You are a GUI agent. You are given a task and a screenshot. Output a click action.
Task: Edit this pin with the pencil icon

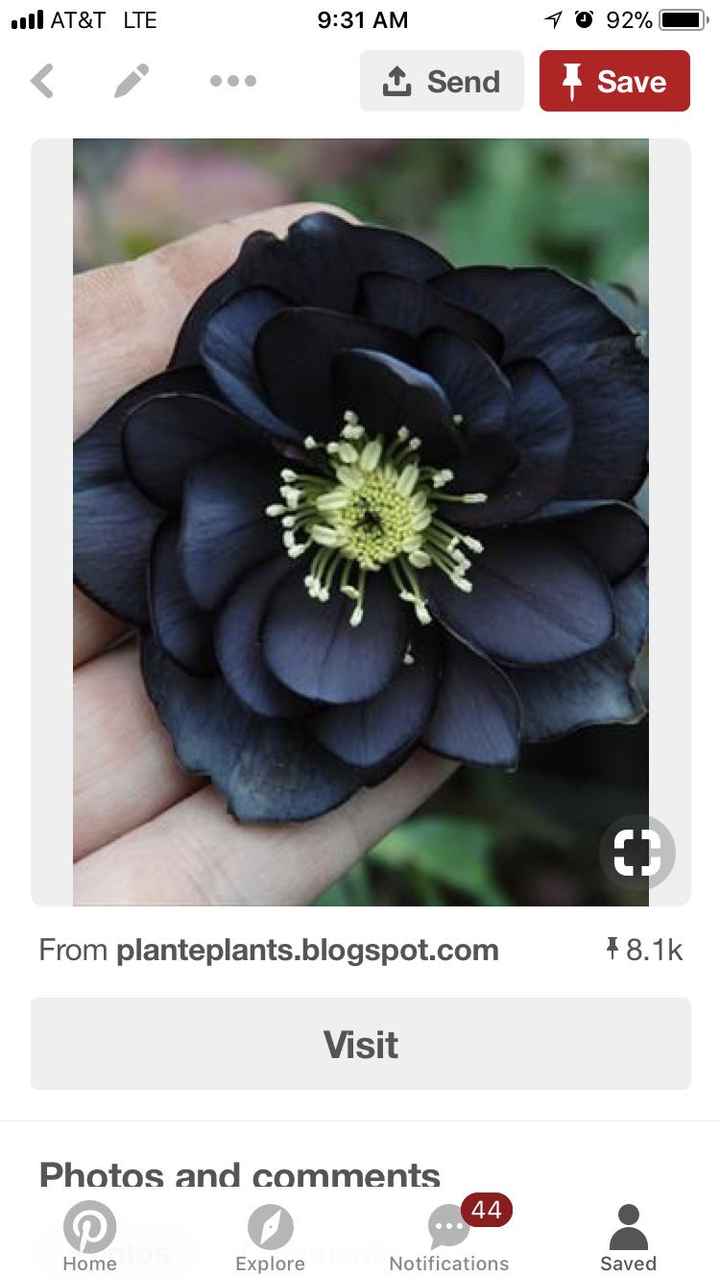click(x=131, y=81)
